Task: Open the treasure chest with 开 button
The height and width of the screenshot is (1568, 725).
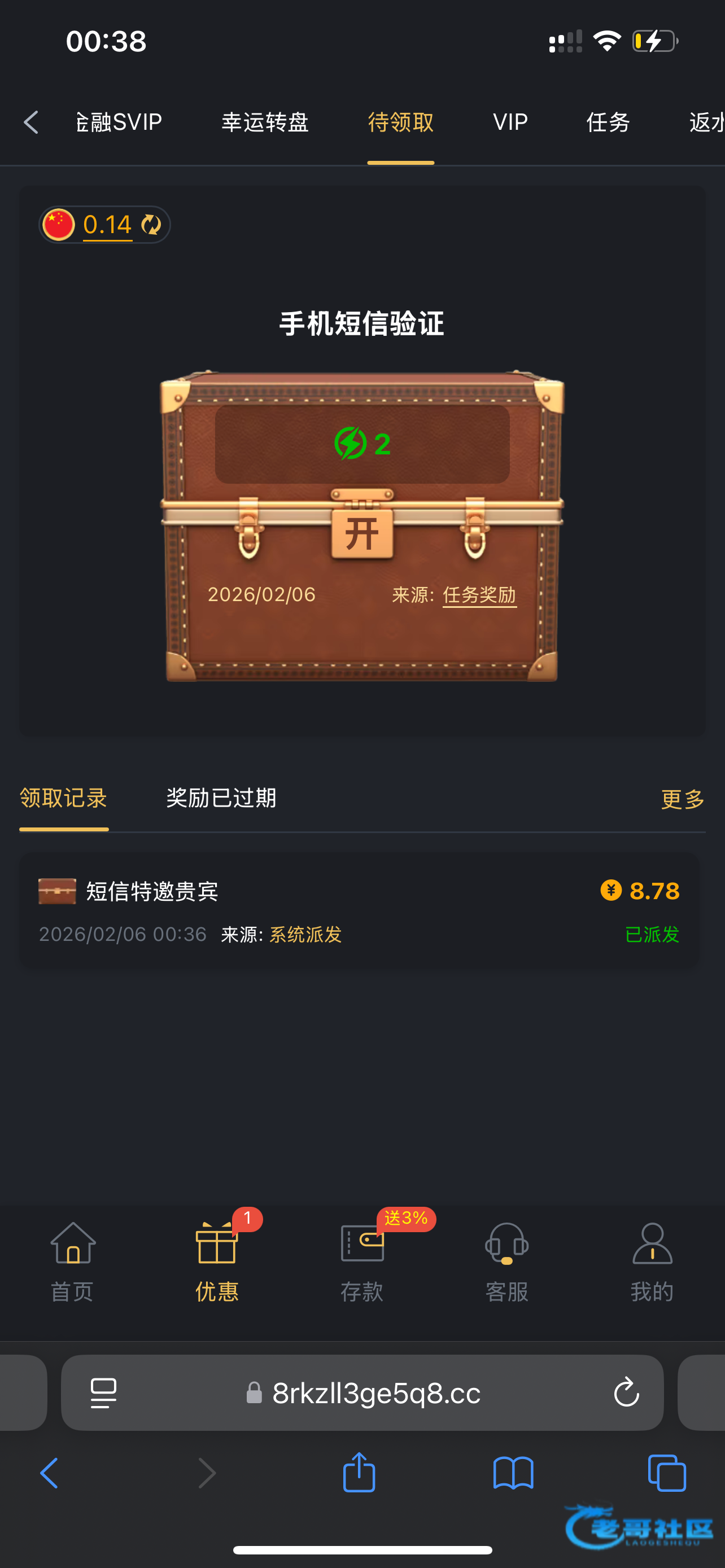Action: tap(362, 534)
